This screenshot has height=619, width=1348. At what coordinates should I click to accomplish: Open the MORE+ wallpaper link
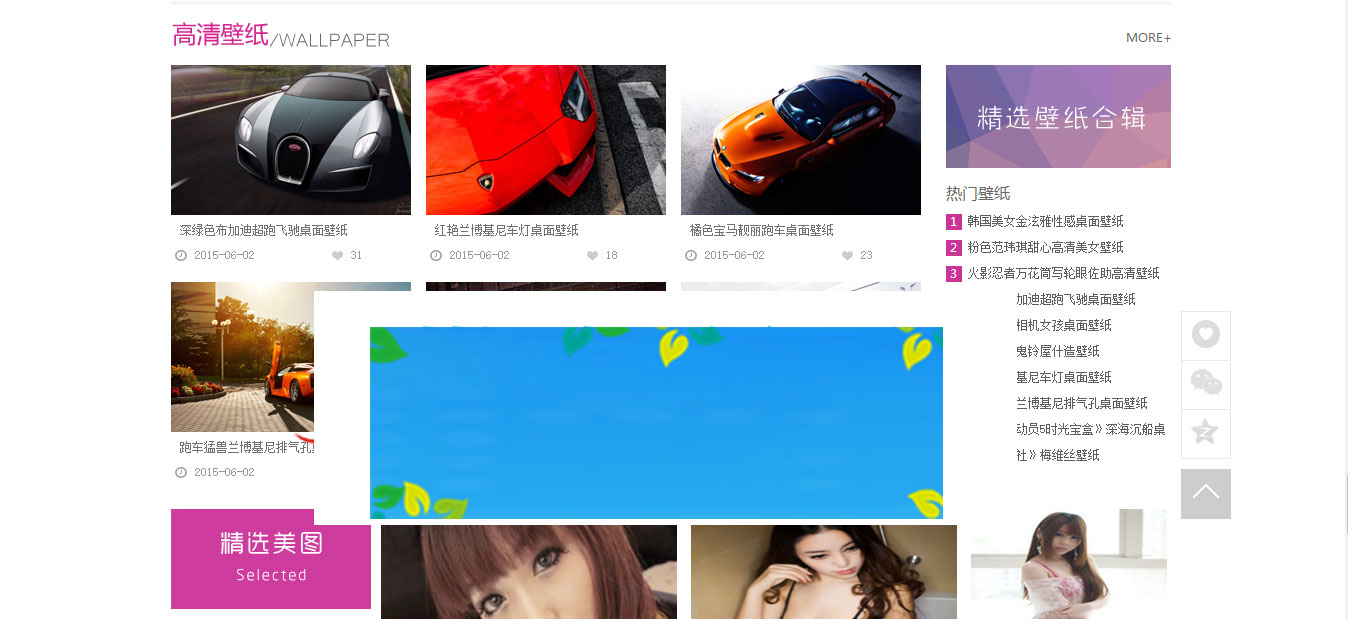tap(1147, 38)
